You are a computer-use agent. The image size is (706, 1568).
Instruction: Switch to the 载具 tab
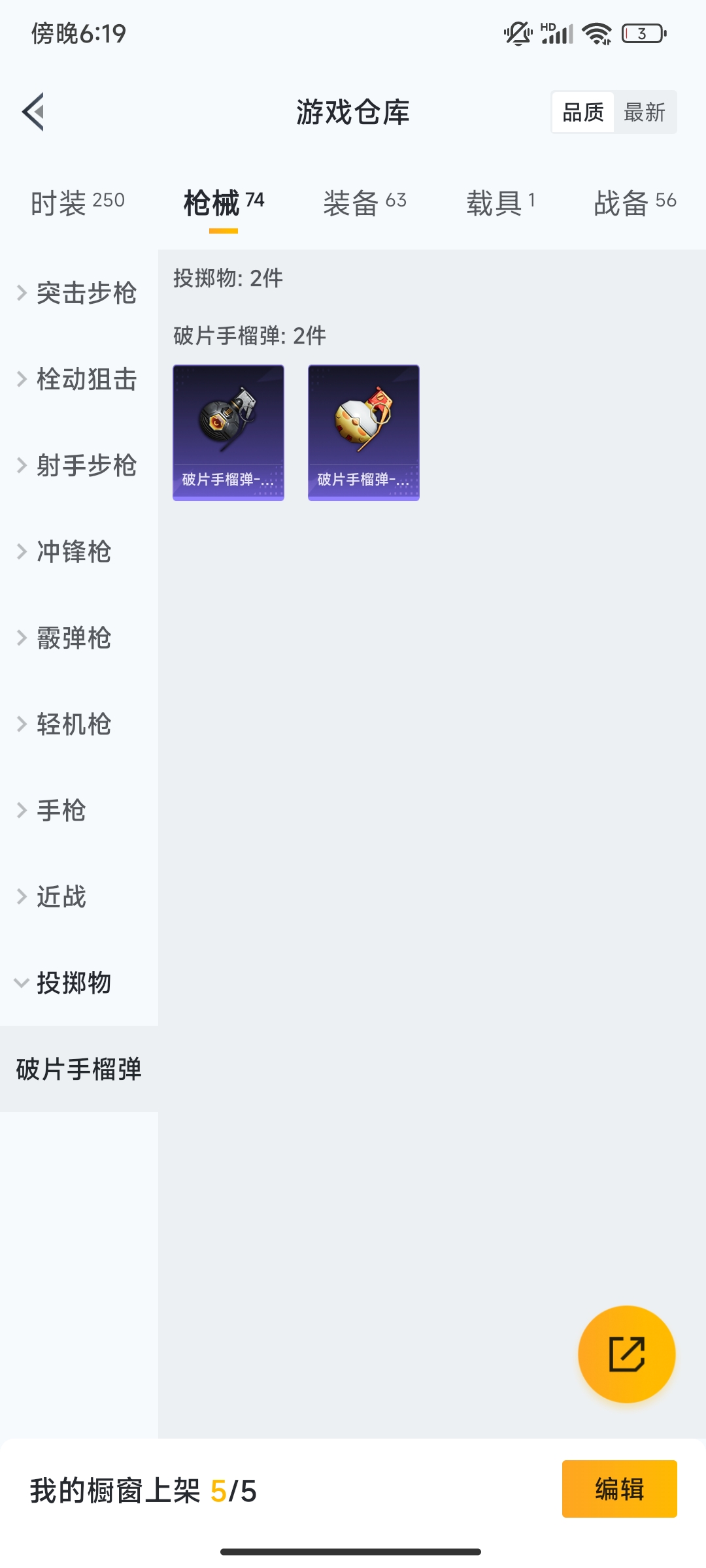501,203
